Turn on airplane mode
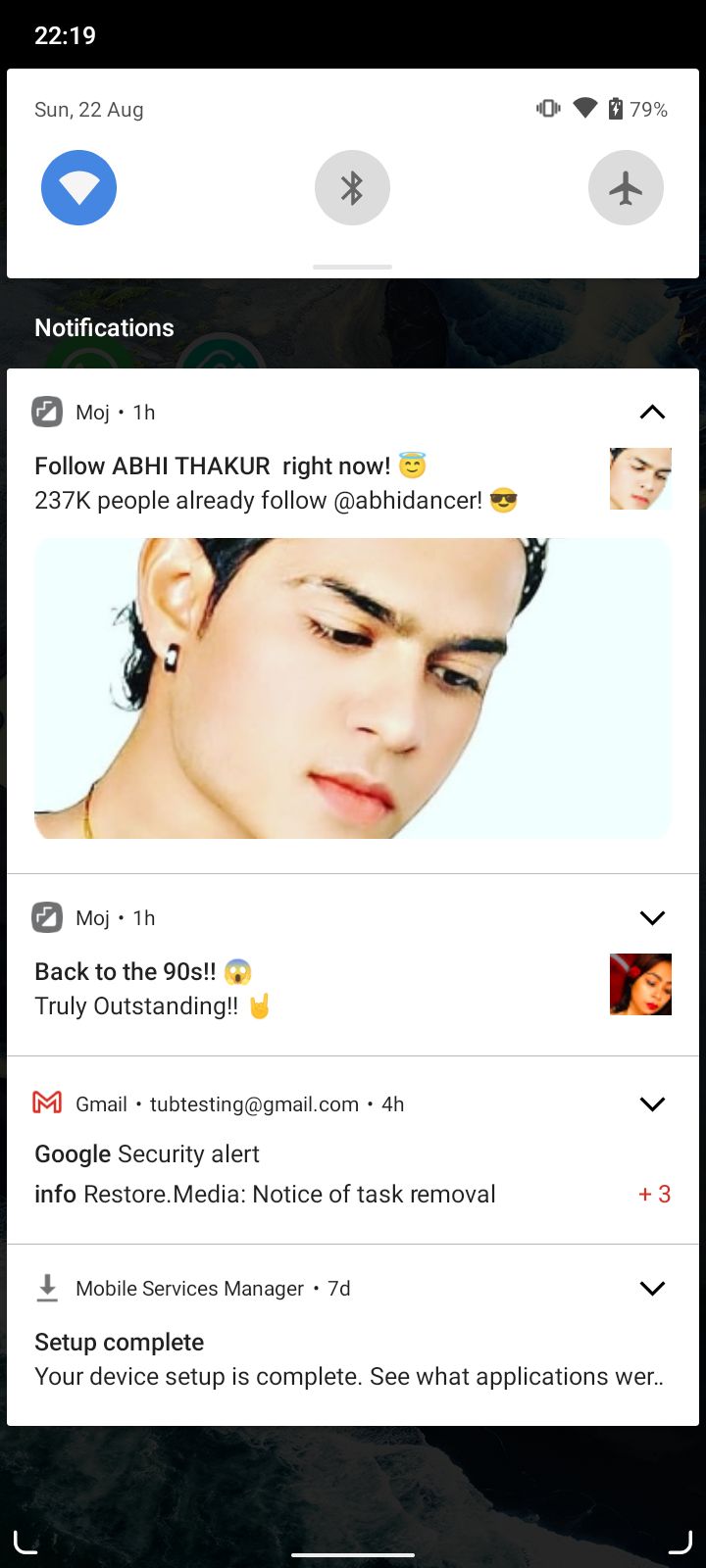 click(x=626, y=187)
